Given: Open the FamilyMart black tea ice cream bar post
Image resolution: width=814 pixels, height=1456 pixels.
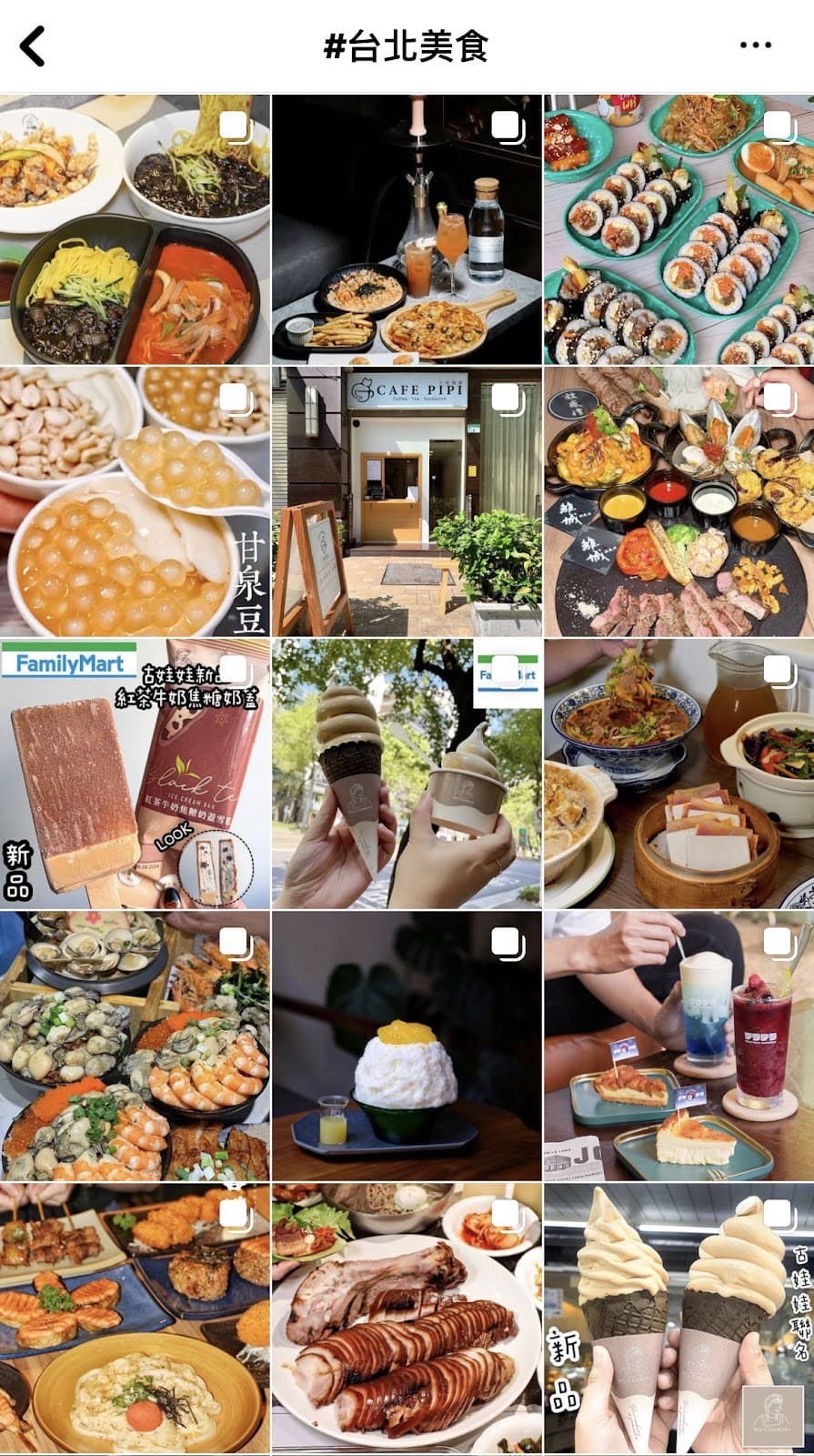Looking at the screenshot, I should tap(135, 773).
